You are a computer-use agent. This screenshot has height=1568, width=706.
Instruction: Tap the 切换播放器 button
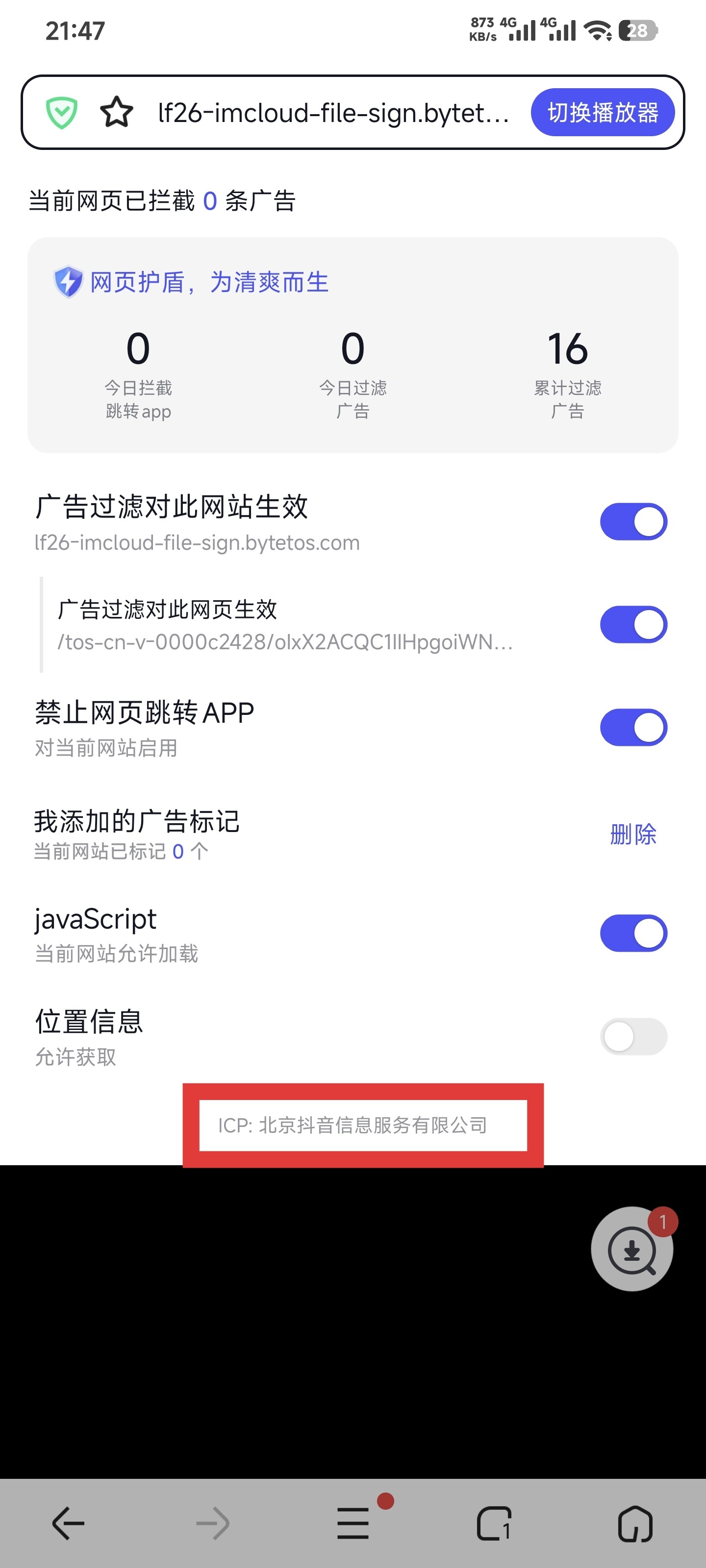coord(603,113)
